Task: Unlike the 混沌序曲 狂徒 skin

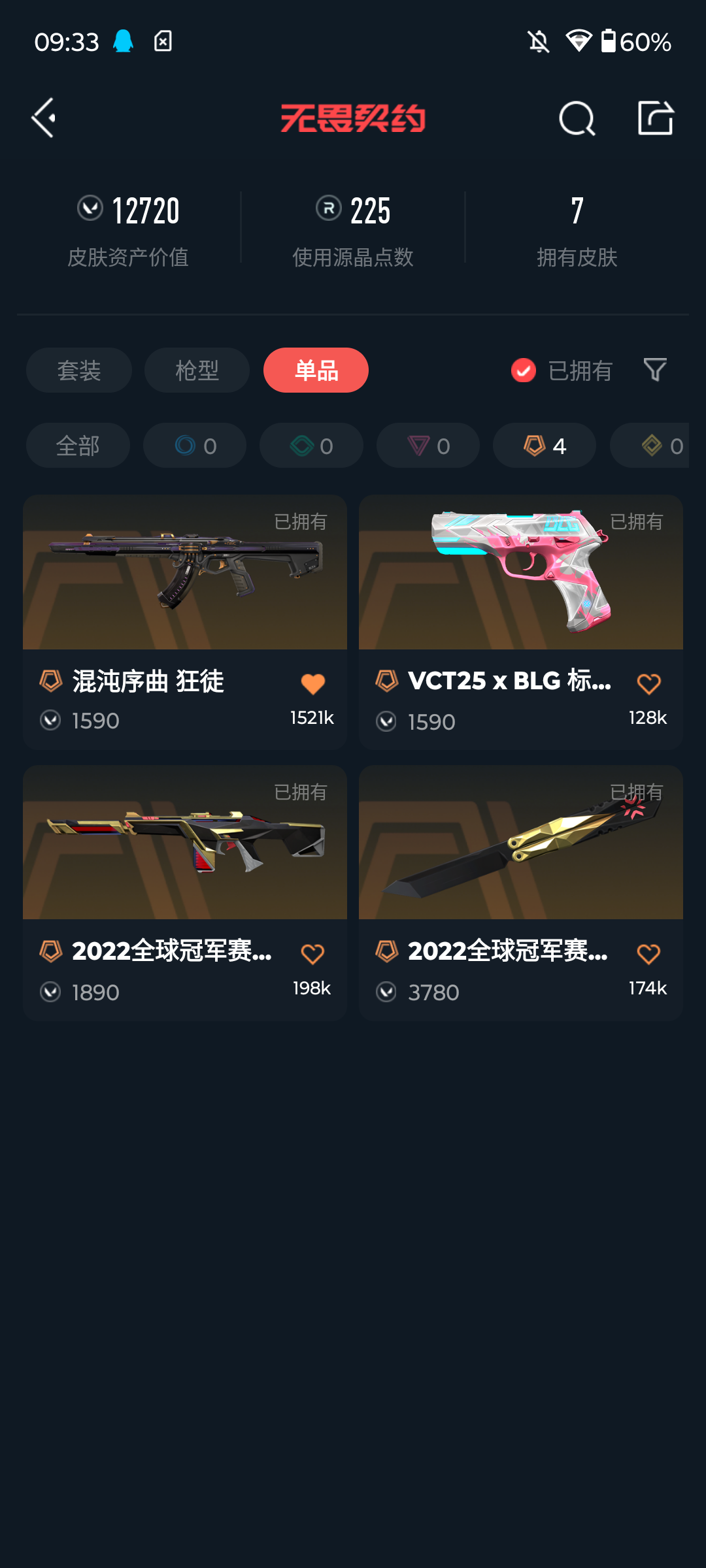Action: [x=313, y=684]
